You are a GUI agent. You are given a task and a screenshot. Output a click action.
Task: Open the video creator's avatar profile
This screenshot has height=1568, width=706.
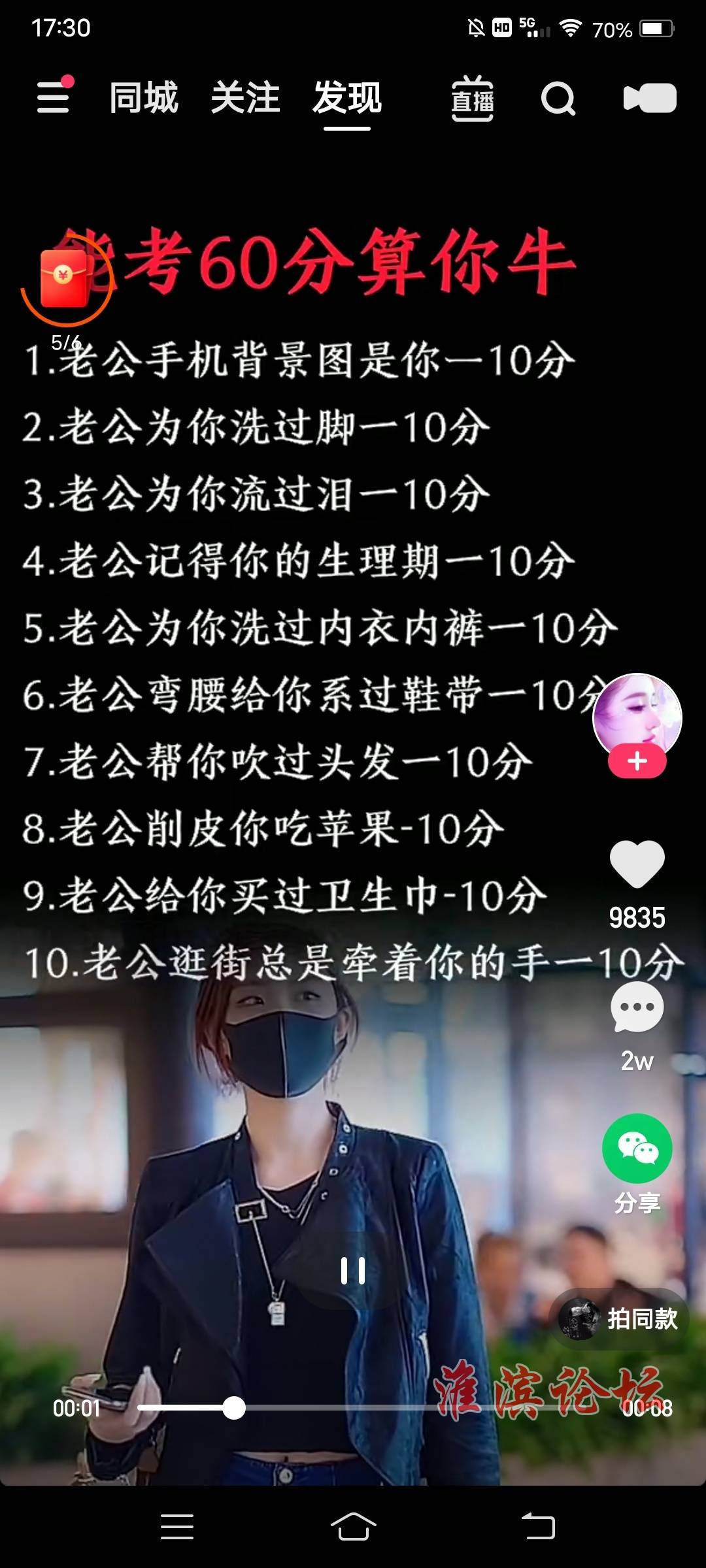pos(637,716)
